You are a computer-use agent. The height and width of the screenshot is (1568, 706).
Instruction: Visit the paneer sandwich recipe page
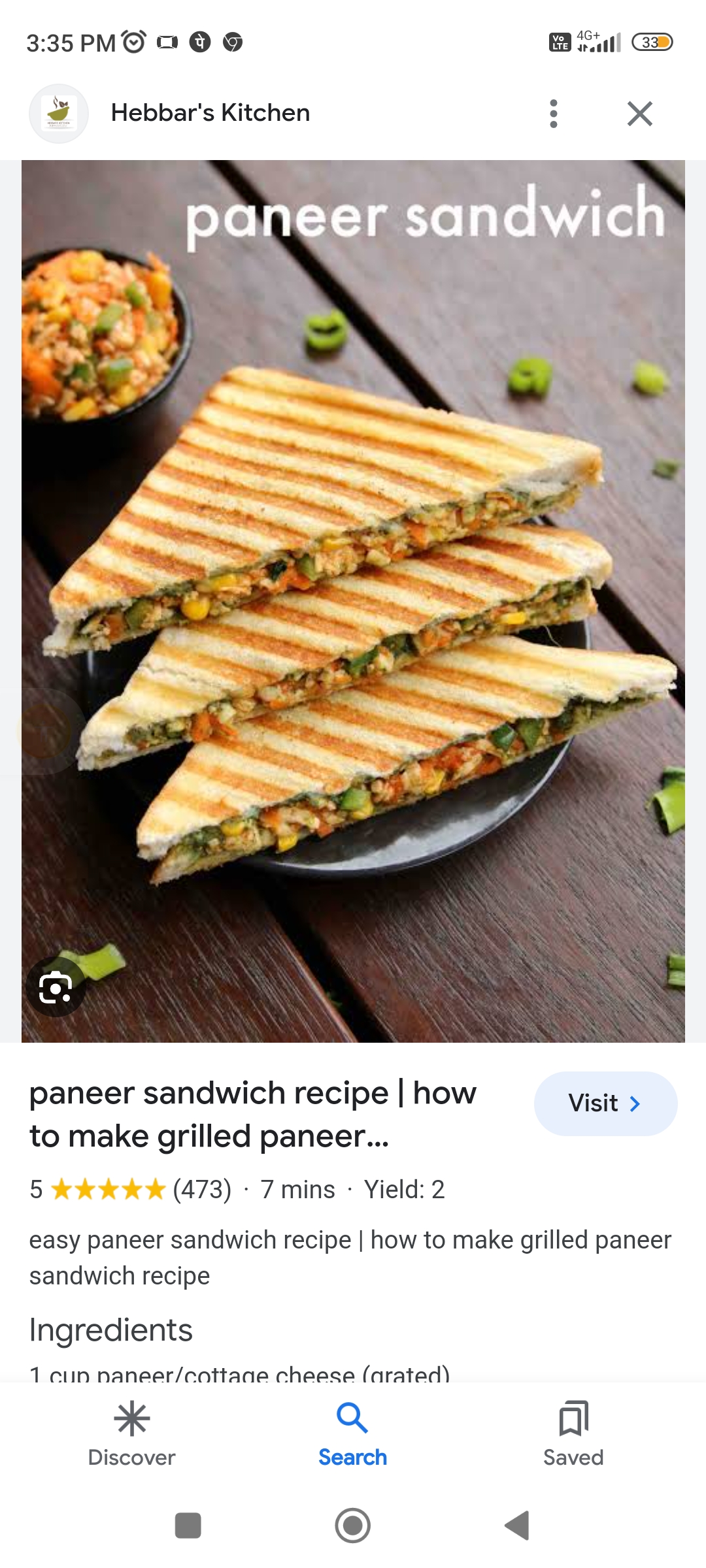(x=605, y=1103)
